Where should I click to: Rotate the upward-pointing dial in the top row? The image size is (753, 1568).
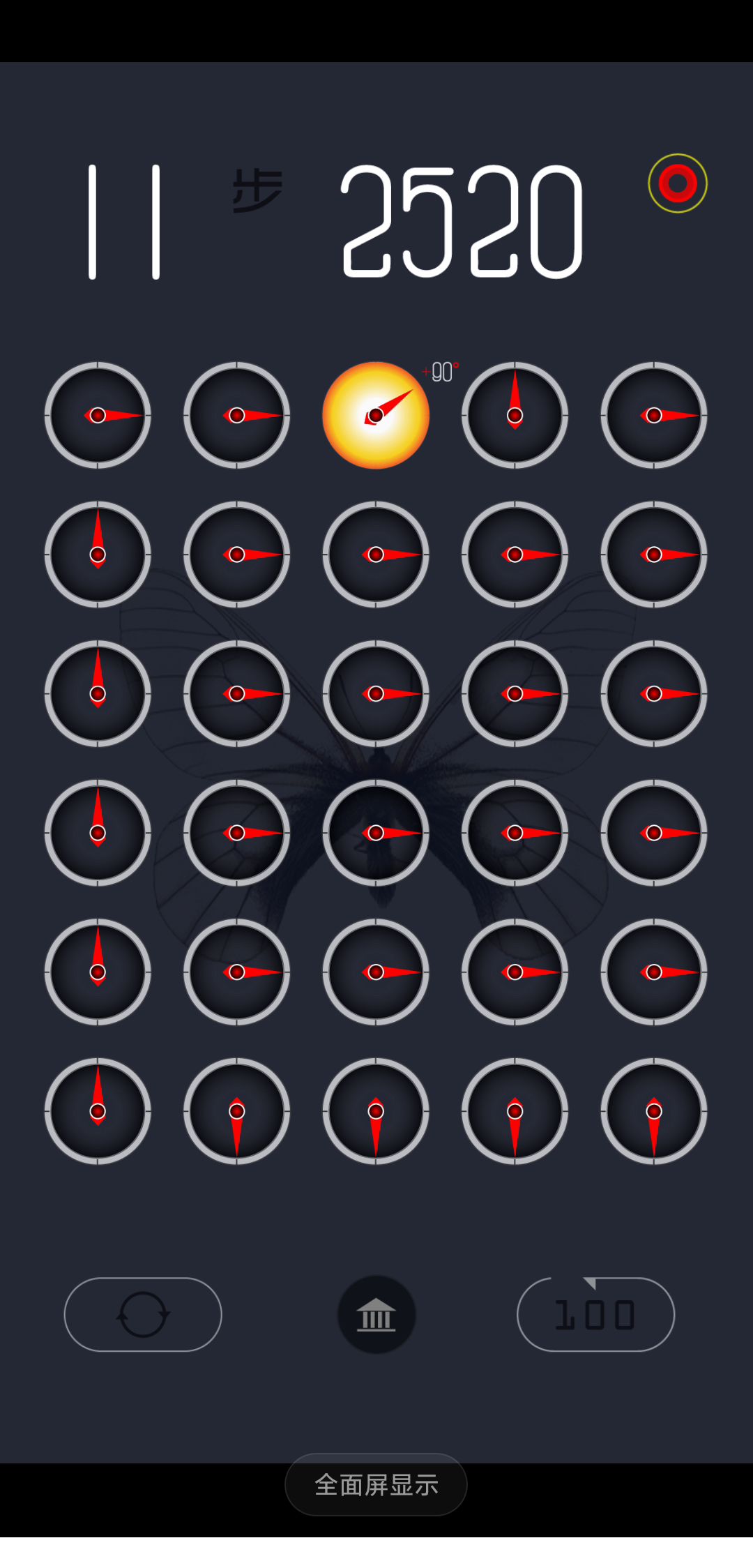coord(515,415)
